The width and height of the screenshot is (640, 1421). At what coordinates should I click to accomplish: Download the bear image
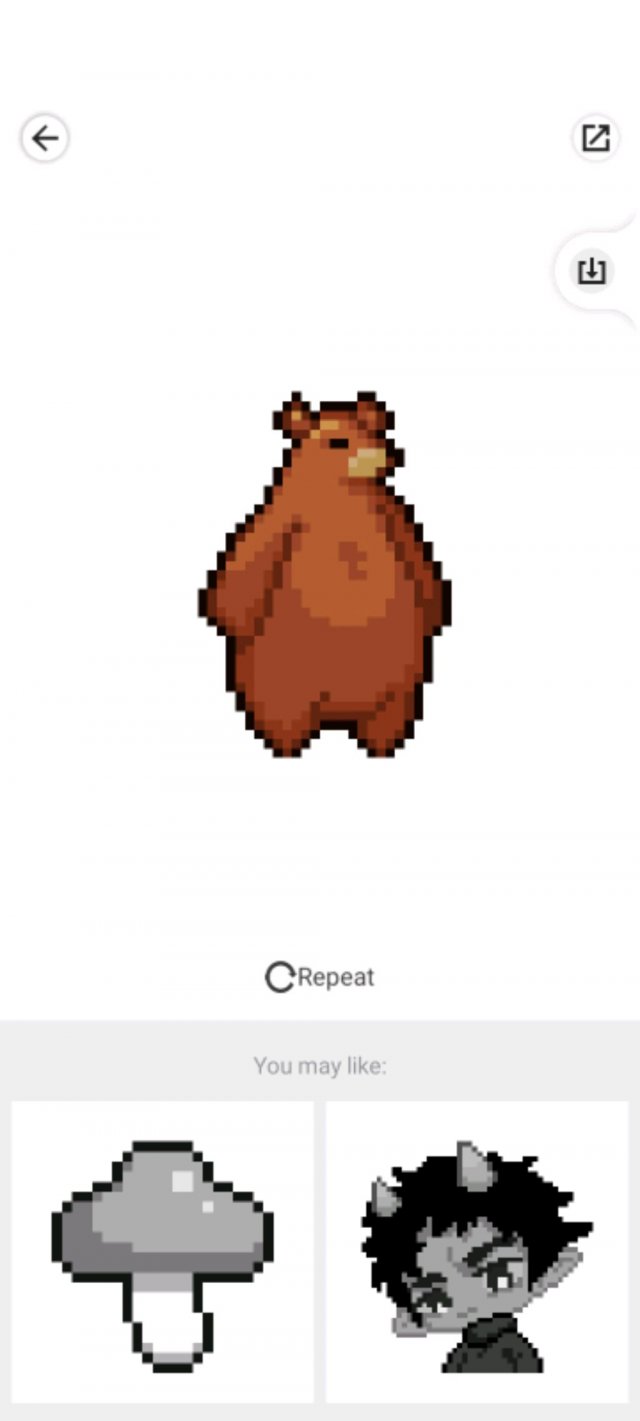pos(591,271)
